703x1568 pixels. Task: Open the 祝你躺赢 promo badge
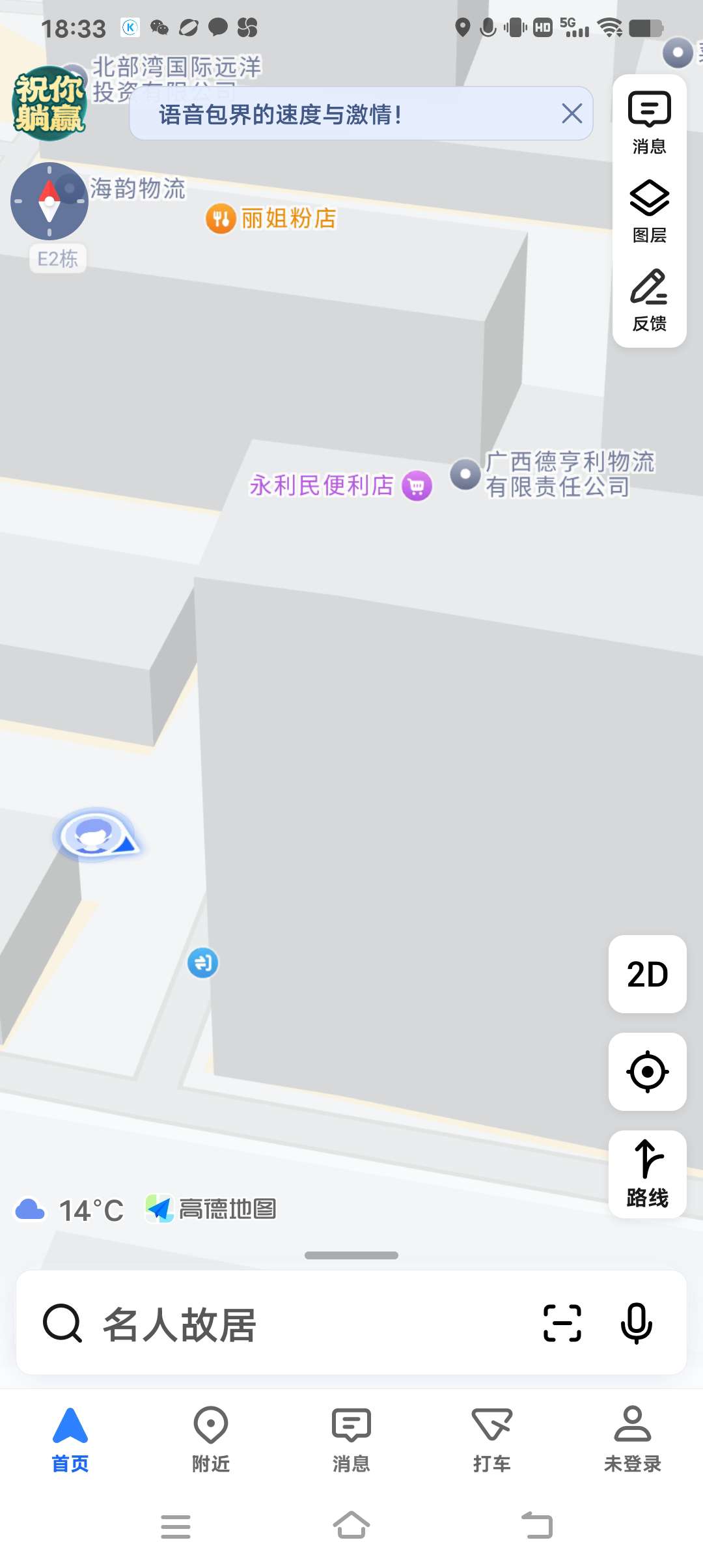point(49,103)
